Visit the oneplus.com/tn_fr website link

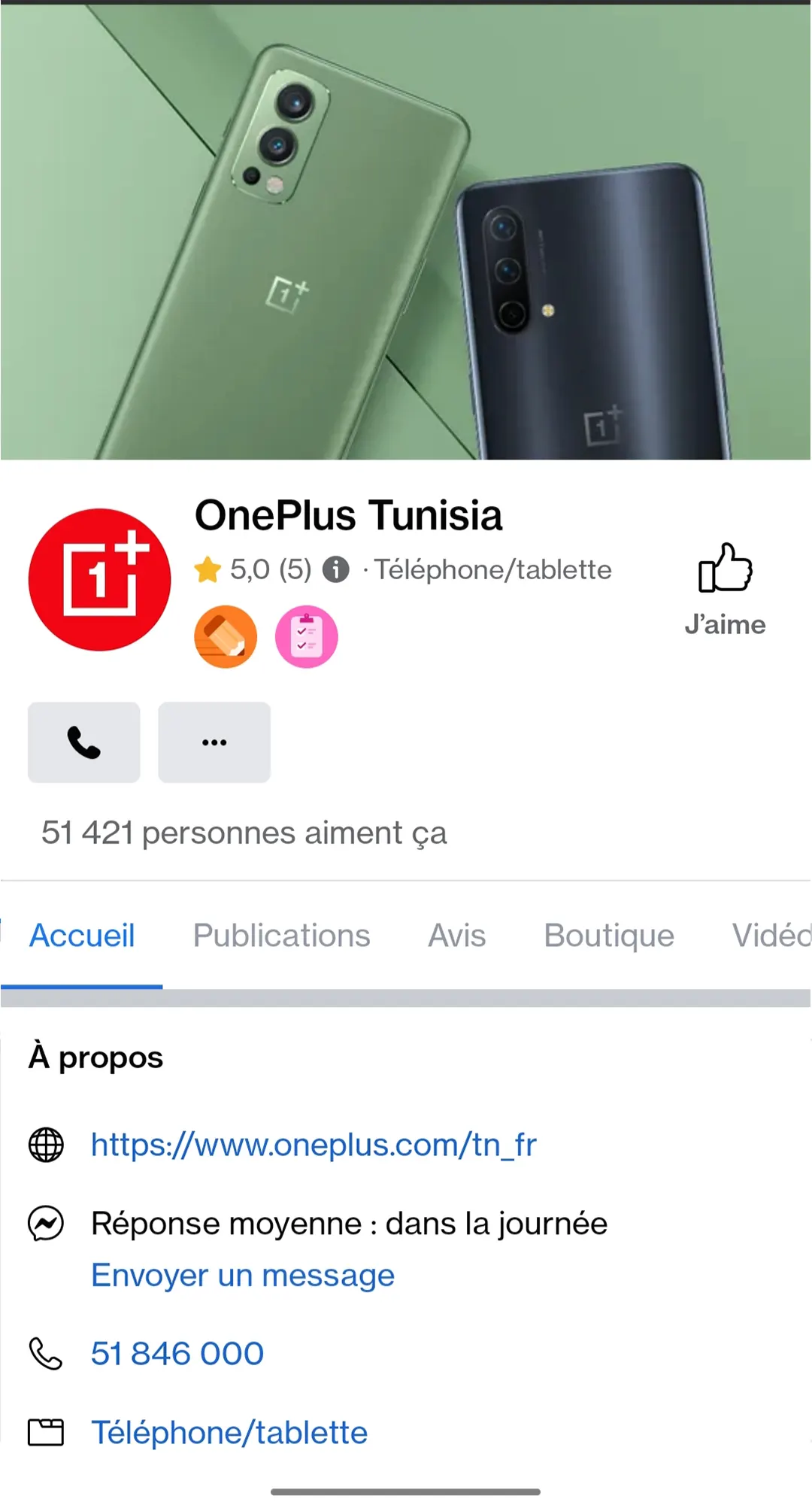point(314,1145)
